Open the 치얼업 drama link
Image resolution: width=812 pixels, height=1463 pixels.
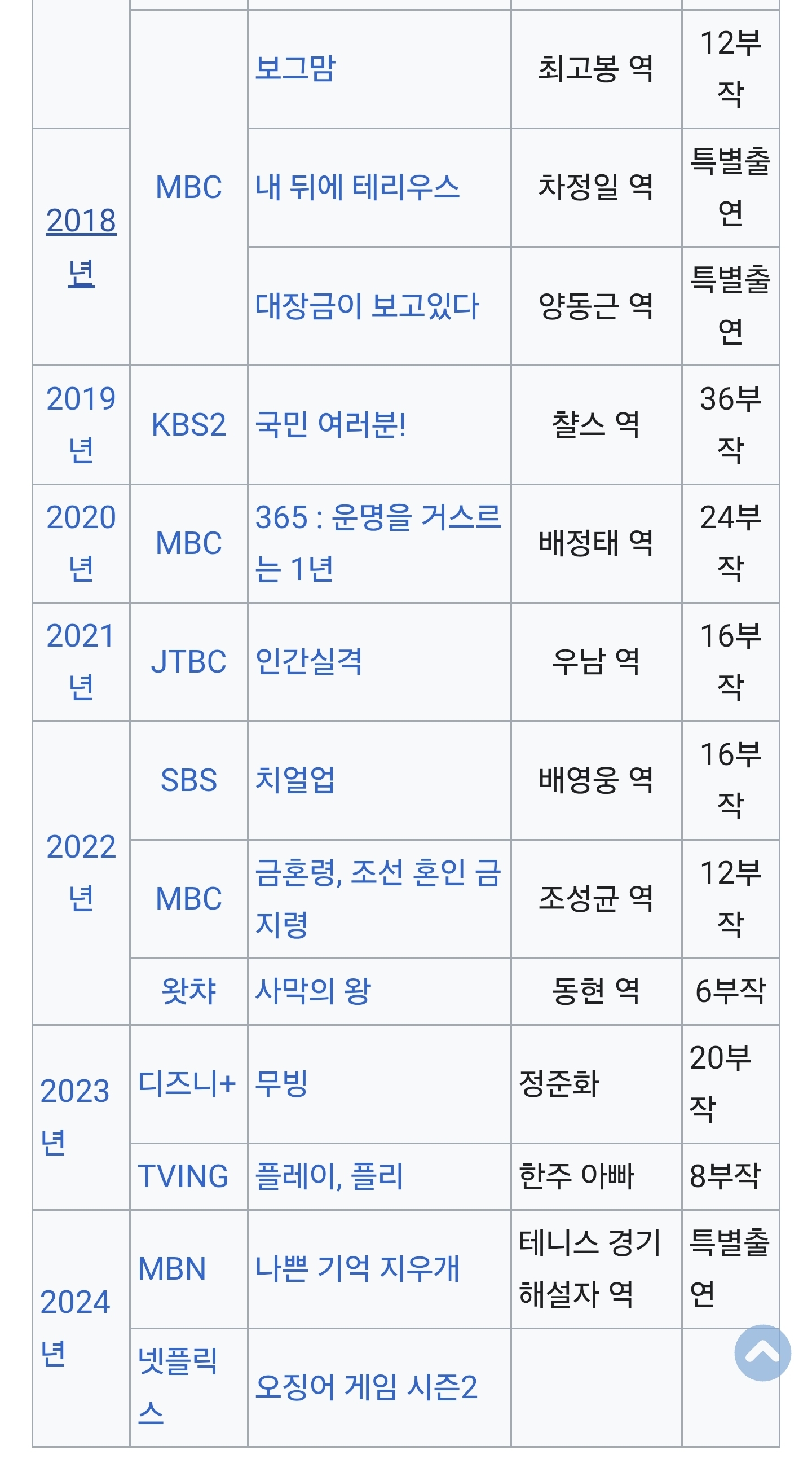pyautogui.click(x=295, y=780)
